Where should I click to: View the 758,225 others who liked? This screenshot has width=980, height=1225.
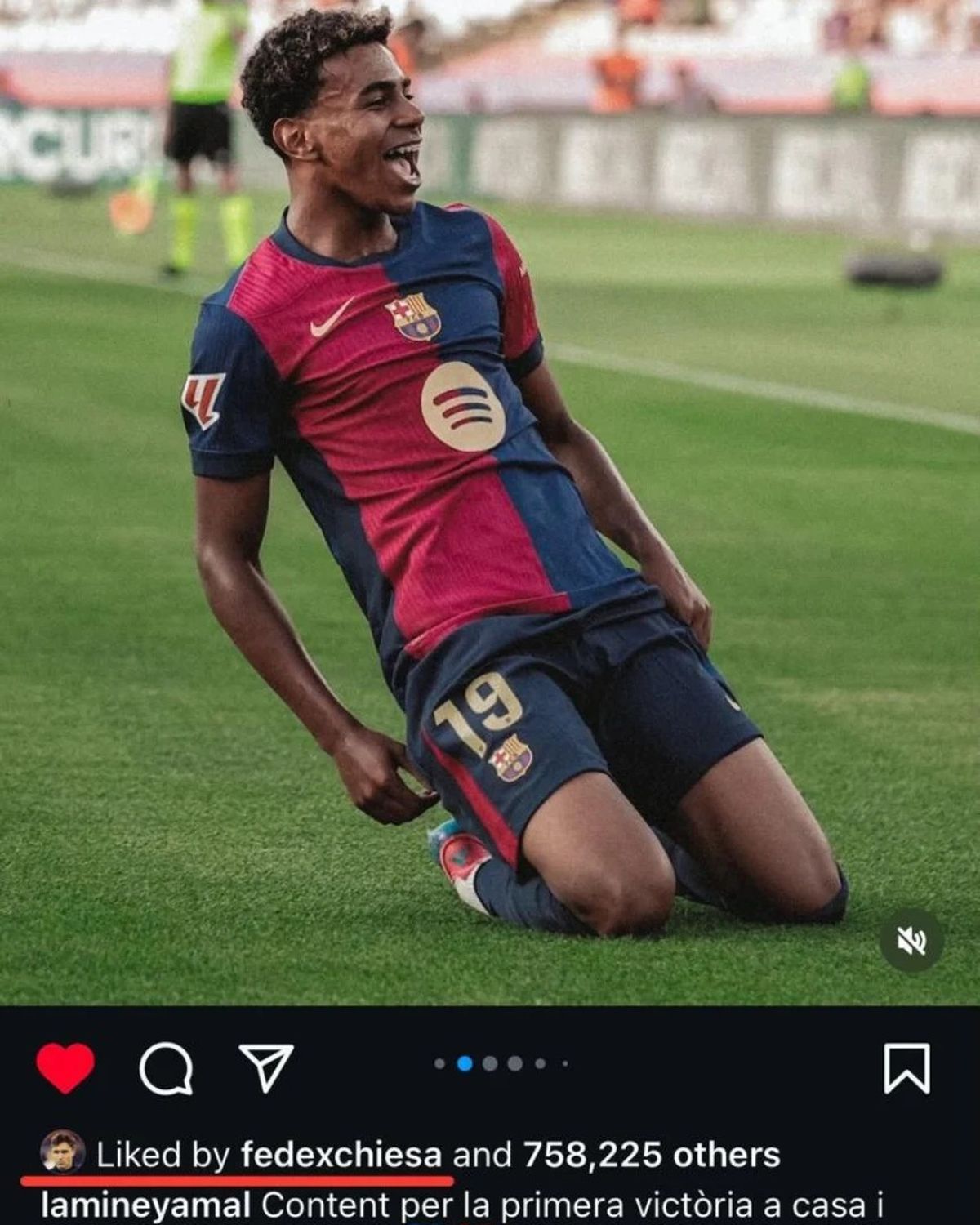pyautogui.click(x=651, y=1155)
